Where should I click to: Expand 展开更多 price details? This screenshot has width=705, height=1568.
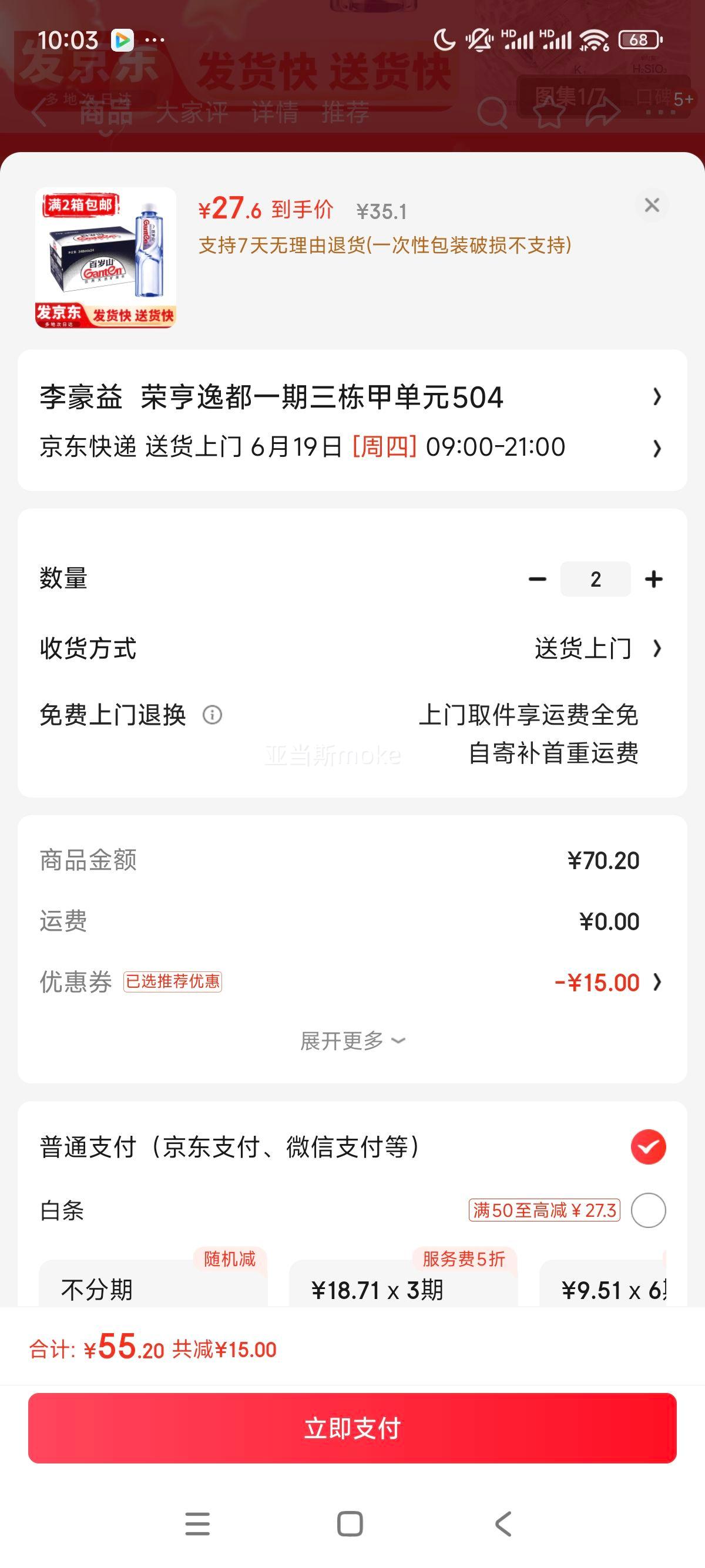(352, 1040)
